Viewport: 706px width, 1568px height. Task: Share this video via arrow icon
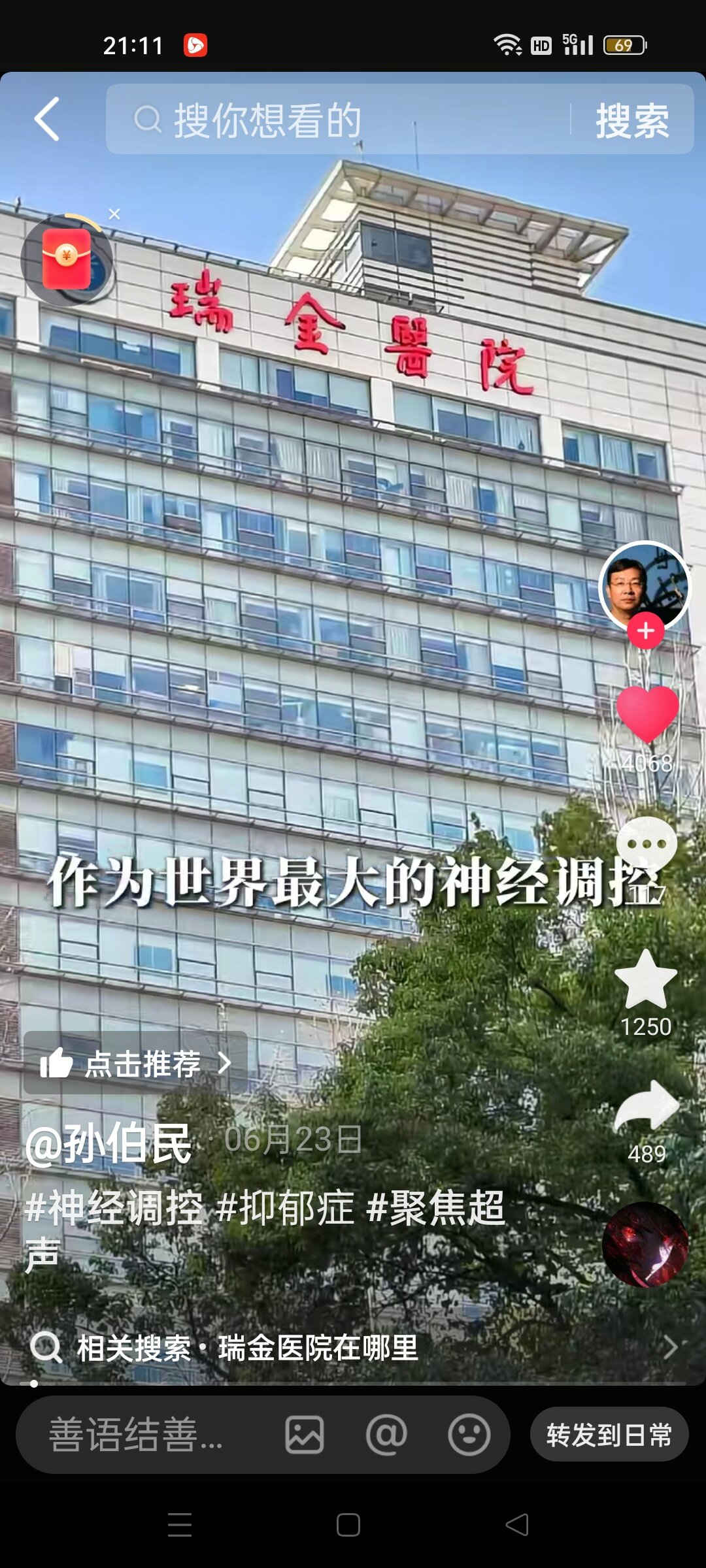647,1107
